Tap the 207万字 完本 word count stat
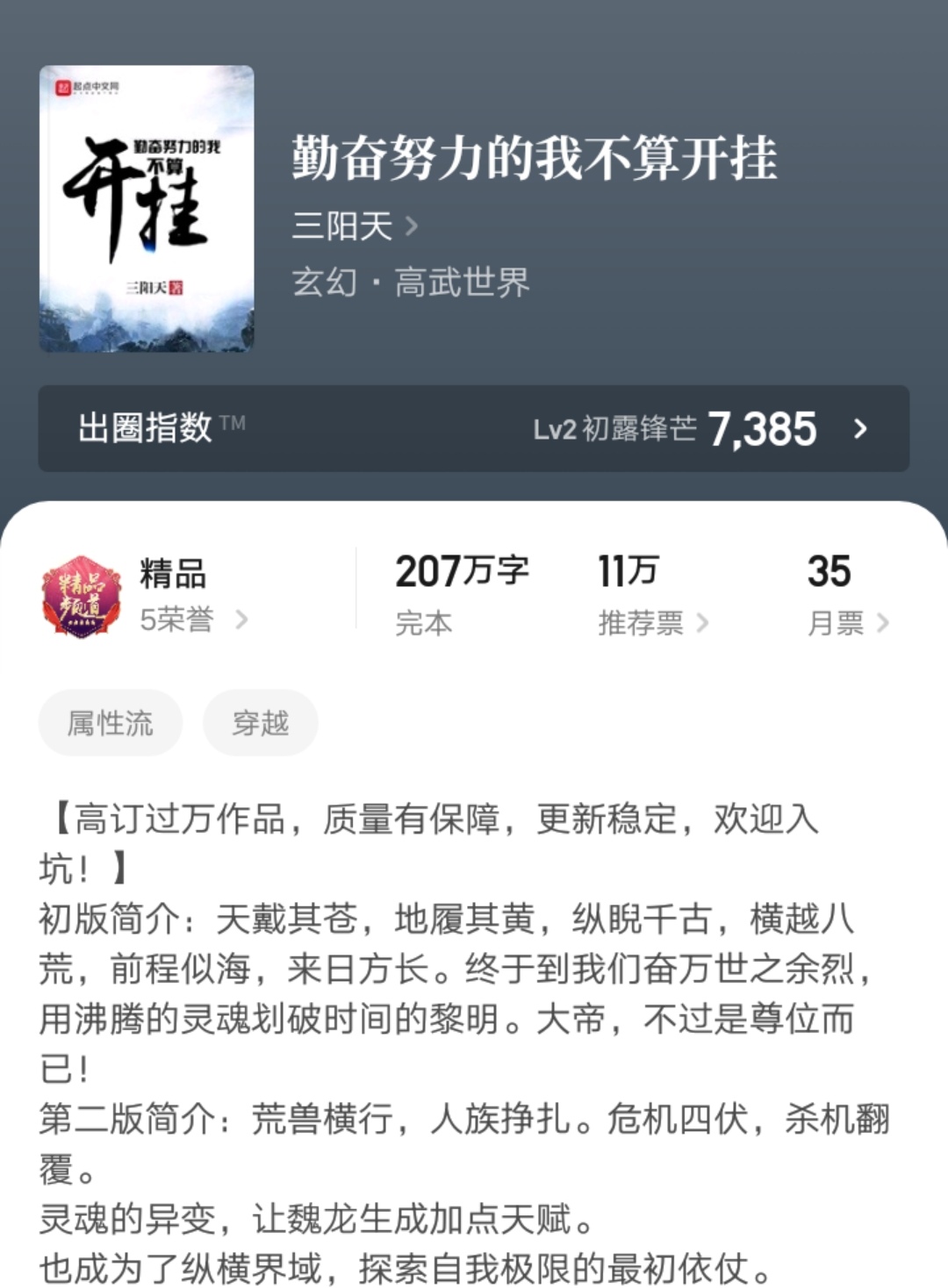This screenshot has width=948, height=1288. coord(461,592)
